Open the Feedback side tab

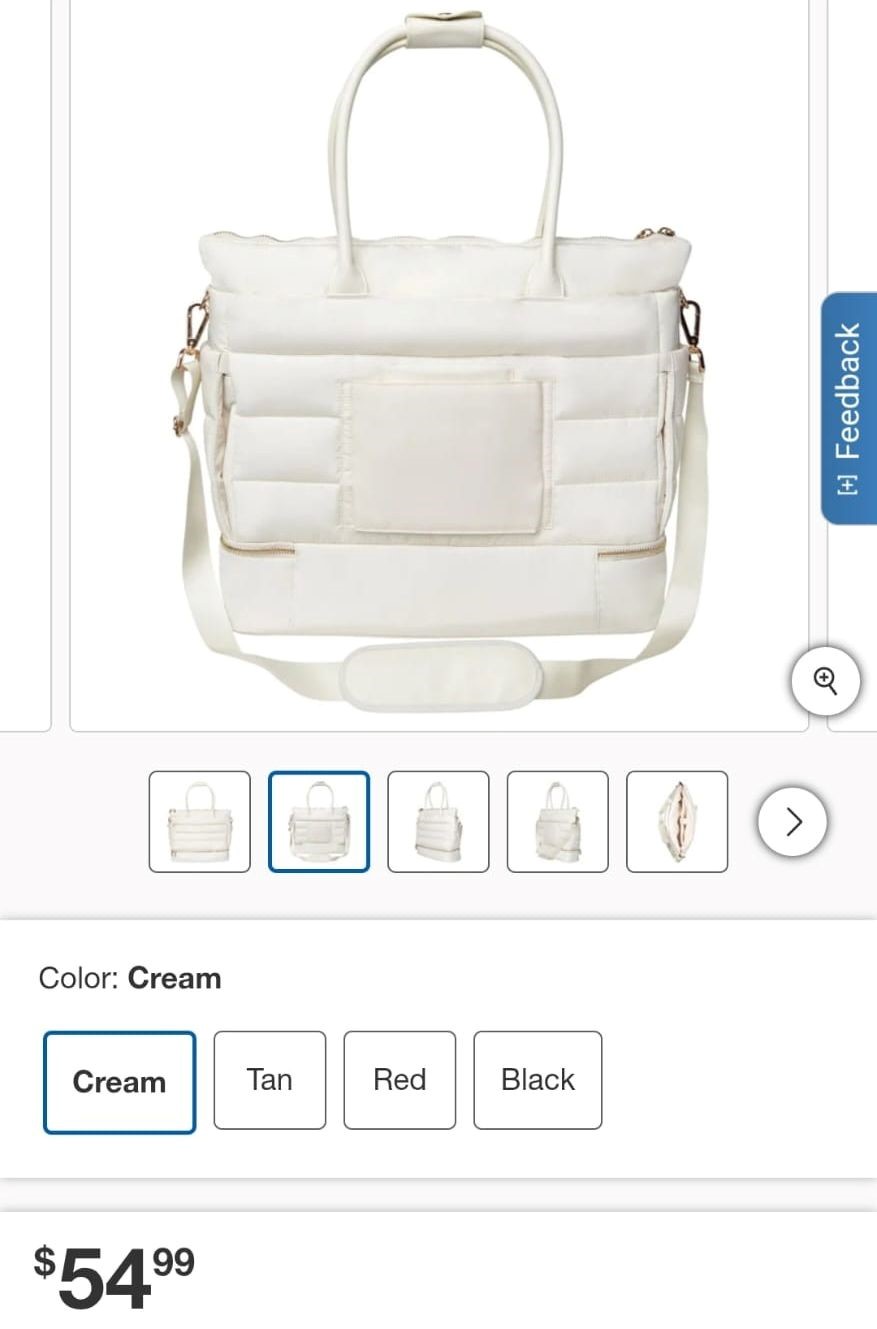(849, 408)
